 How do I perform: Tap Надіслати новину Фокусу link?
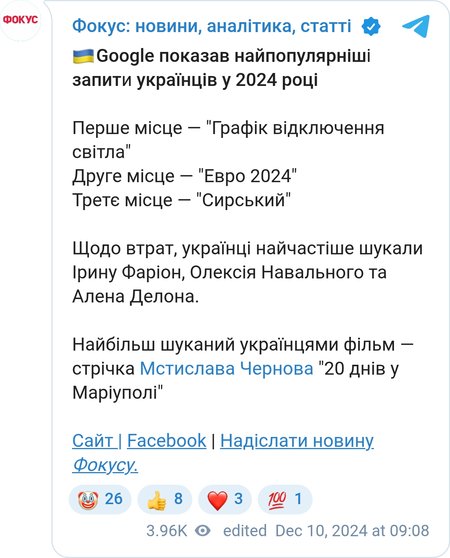point(223,453)
